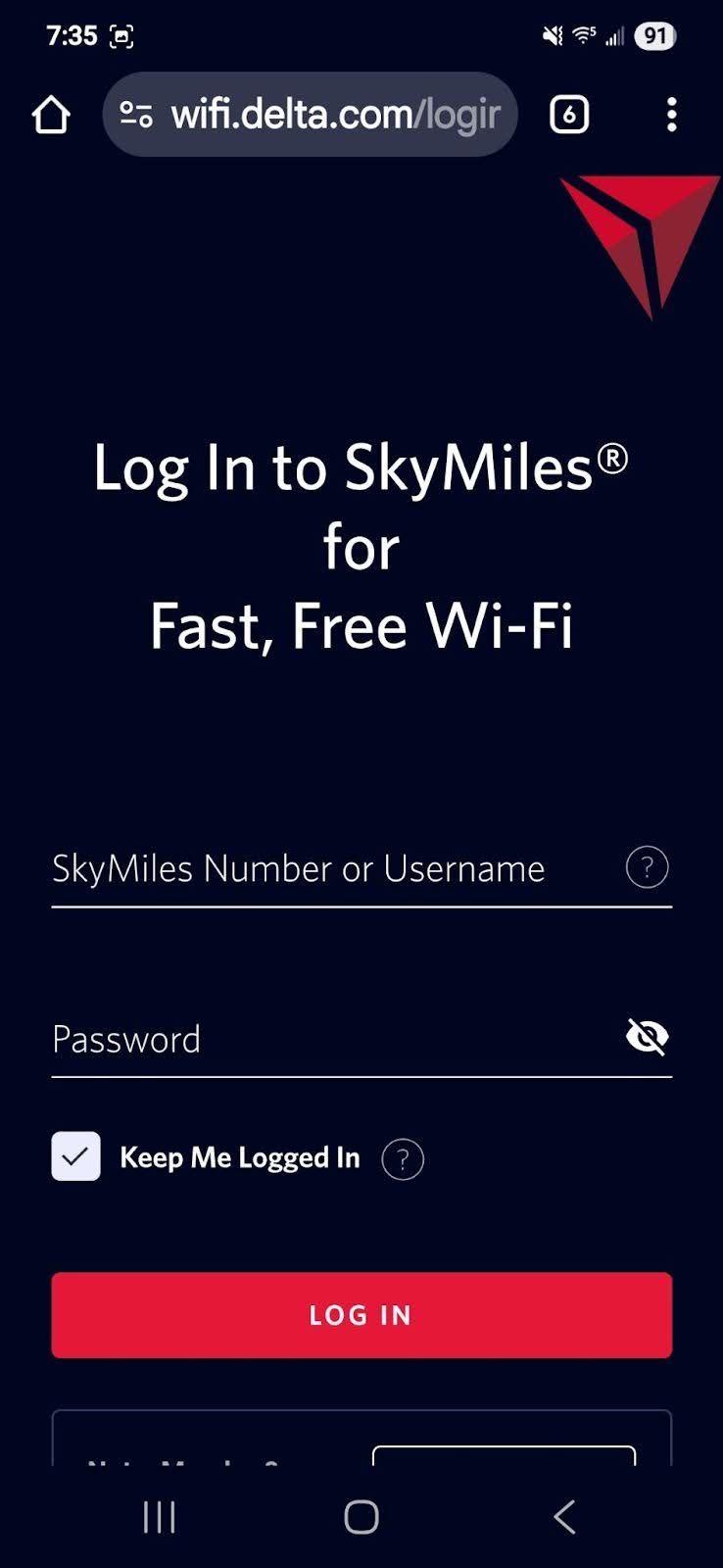Go back using the system back button
723x1568 pixels.
click(x=564, y=1517)
